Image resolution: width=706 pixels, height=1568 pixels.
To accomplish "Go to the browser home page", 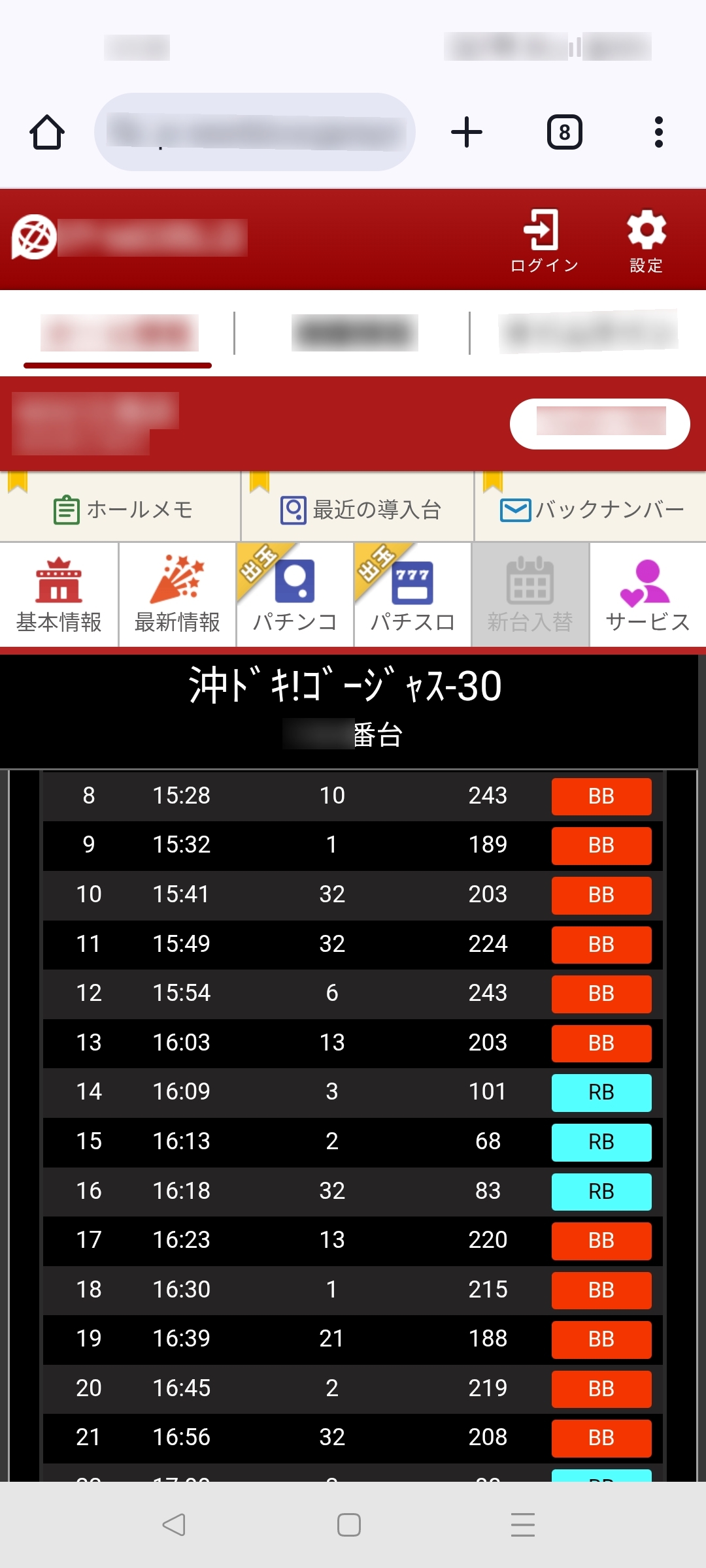I will click(x=47, y=133).
